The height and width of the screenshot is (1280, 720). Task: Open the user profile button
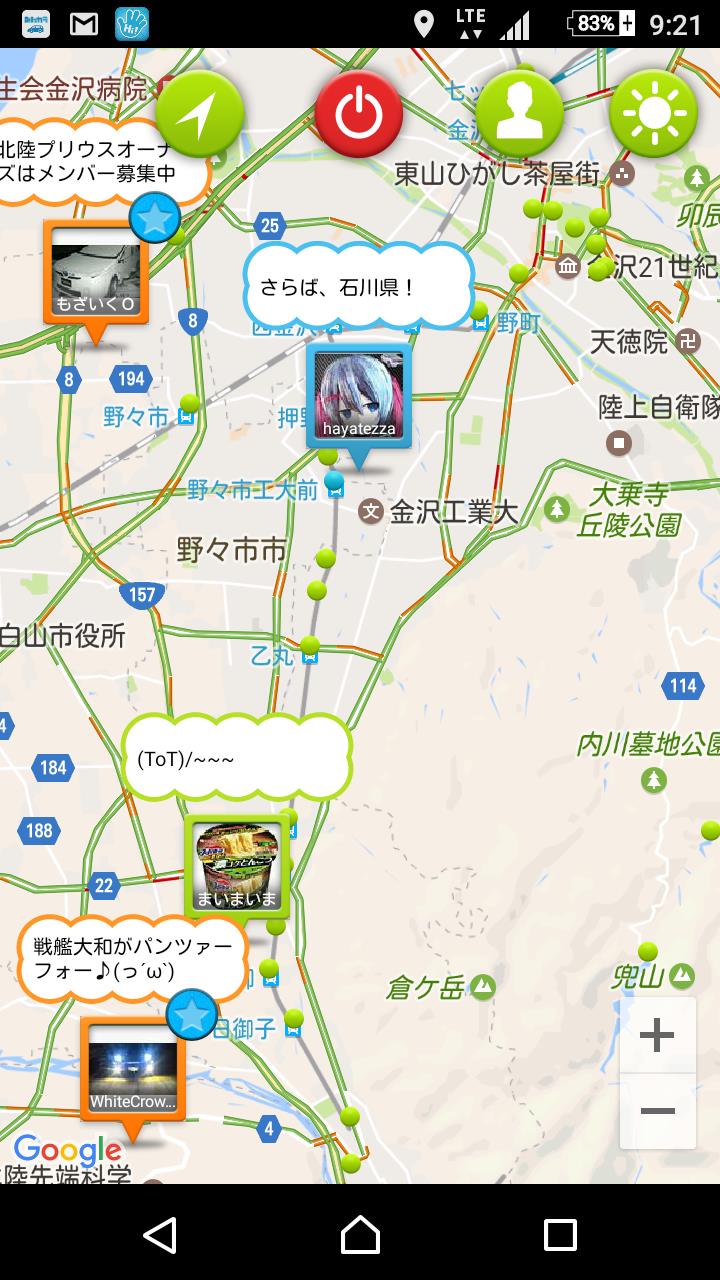pyautogui.click(x=518, y=114)
